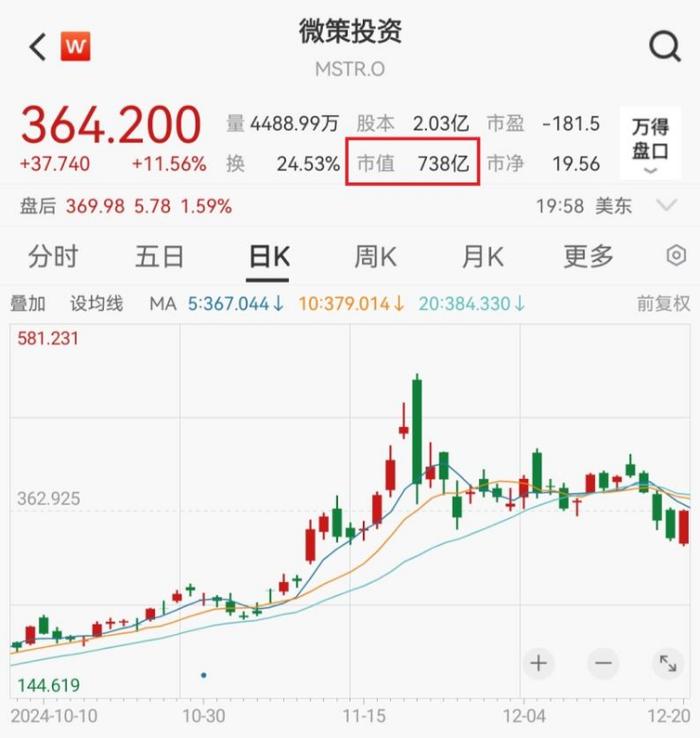Switch to the 五日 chart tab
Screen dimensions: 700x738
tap(160, 257)
